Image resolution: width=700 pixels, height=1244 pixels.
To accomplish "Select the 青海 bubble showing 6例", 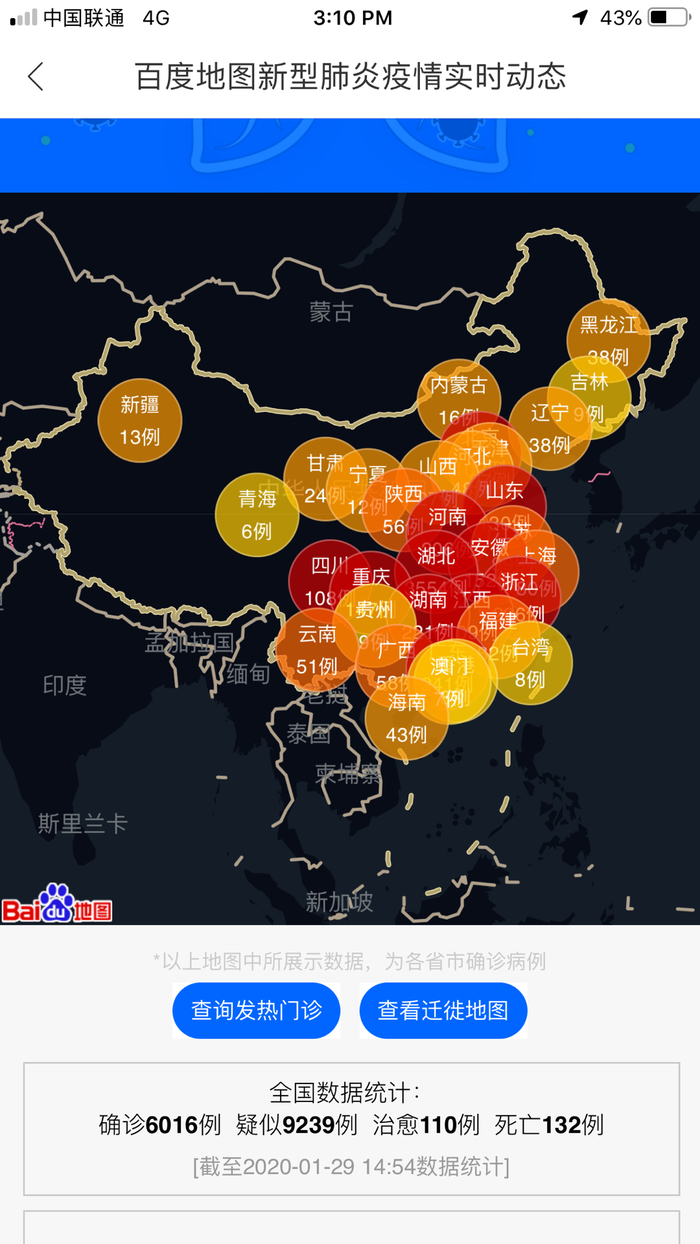I will [x=256, y=514].
